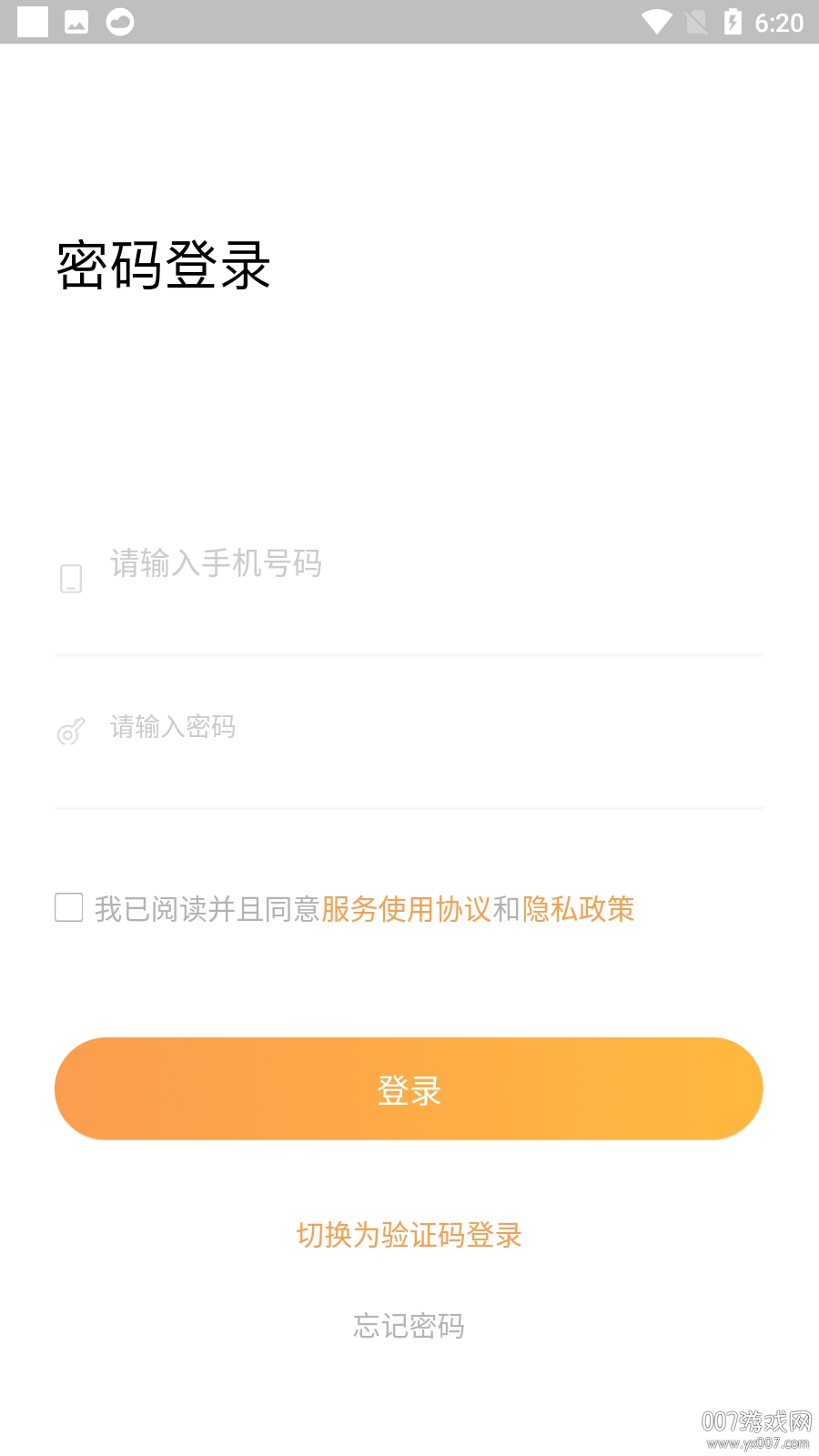Open the 隐私政策 privacy policy link
The width and height of the screenshot is (819, 1456).
pos(579,909)
